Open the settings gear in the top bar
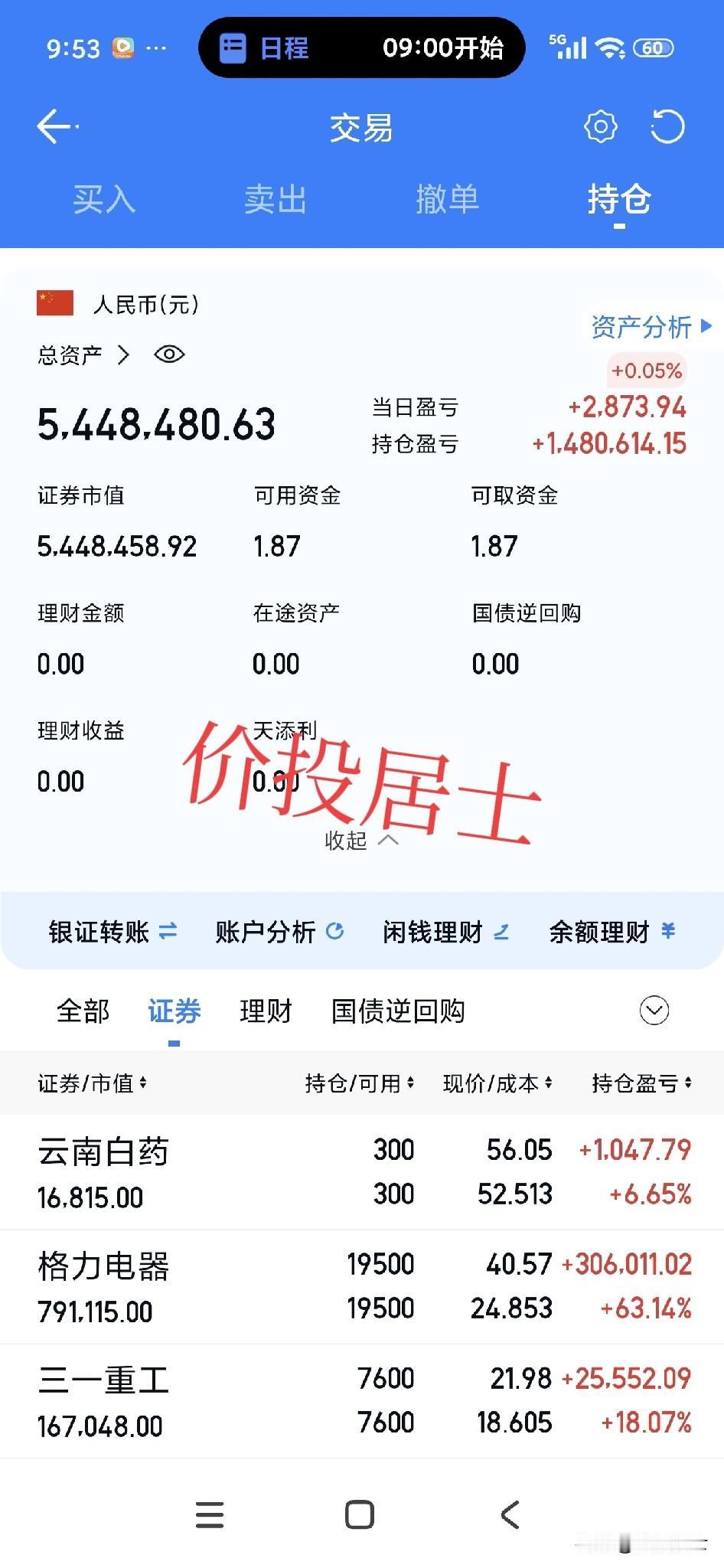 [602, 126]
